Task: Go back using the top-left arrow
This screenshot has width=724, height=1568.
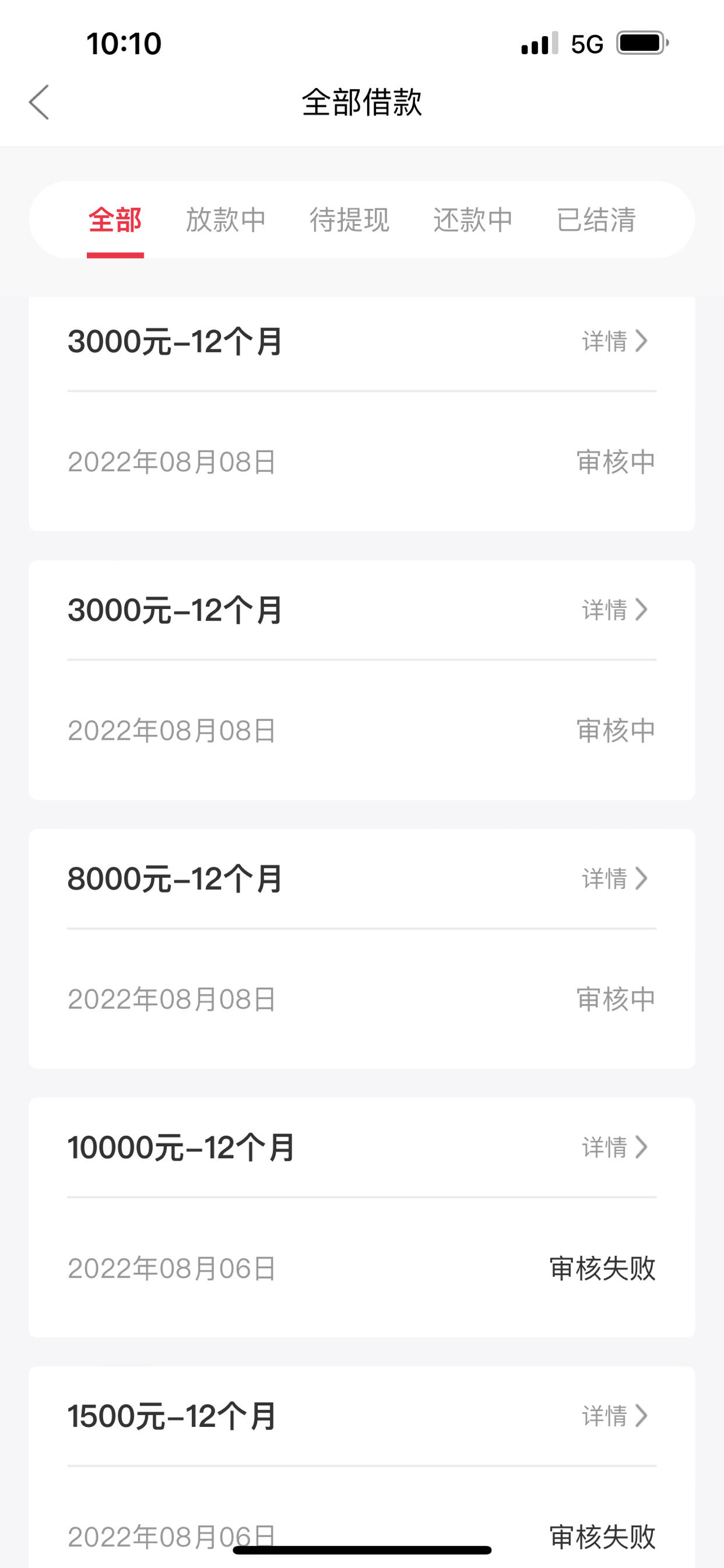Action: point(39,102)
